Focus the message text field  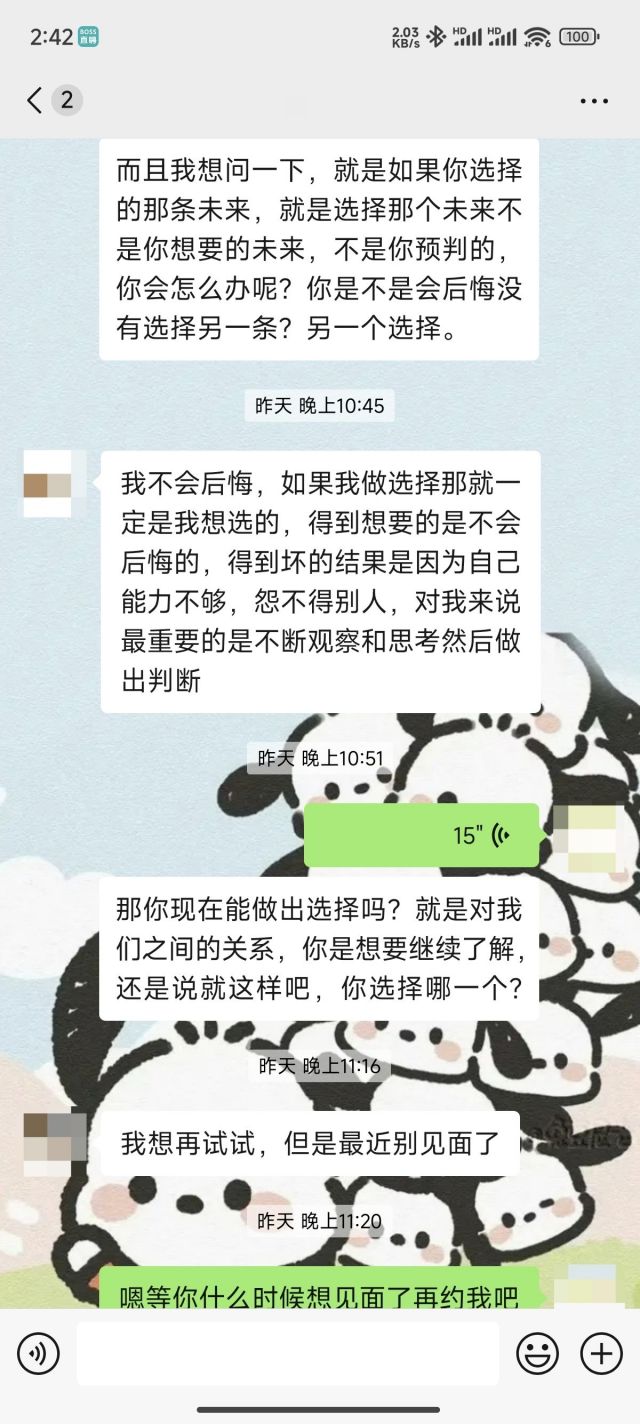[x=287, y=1354]
